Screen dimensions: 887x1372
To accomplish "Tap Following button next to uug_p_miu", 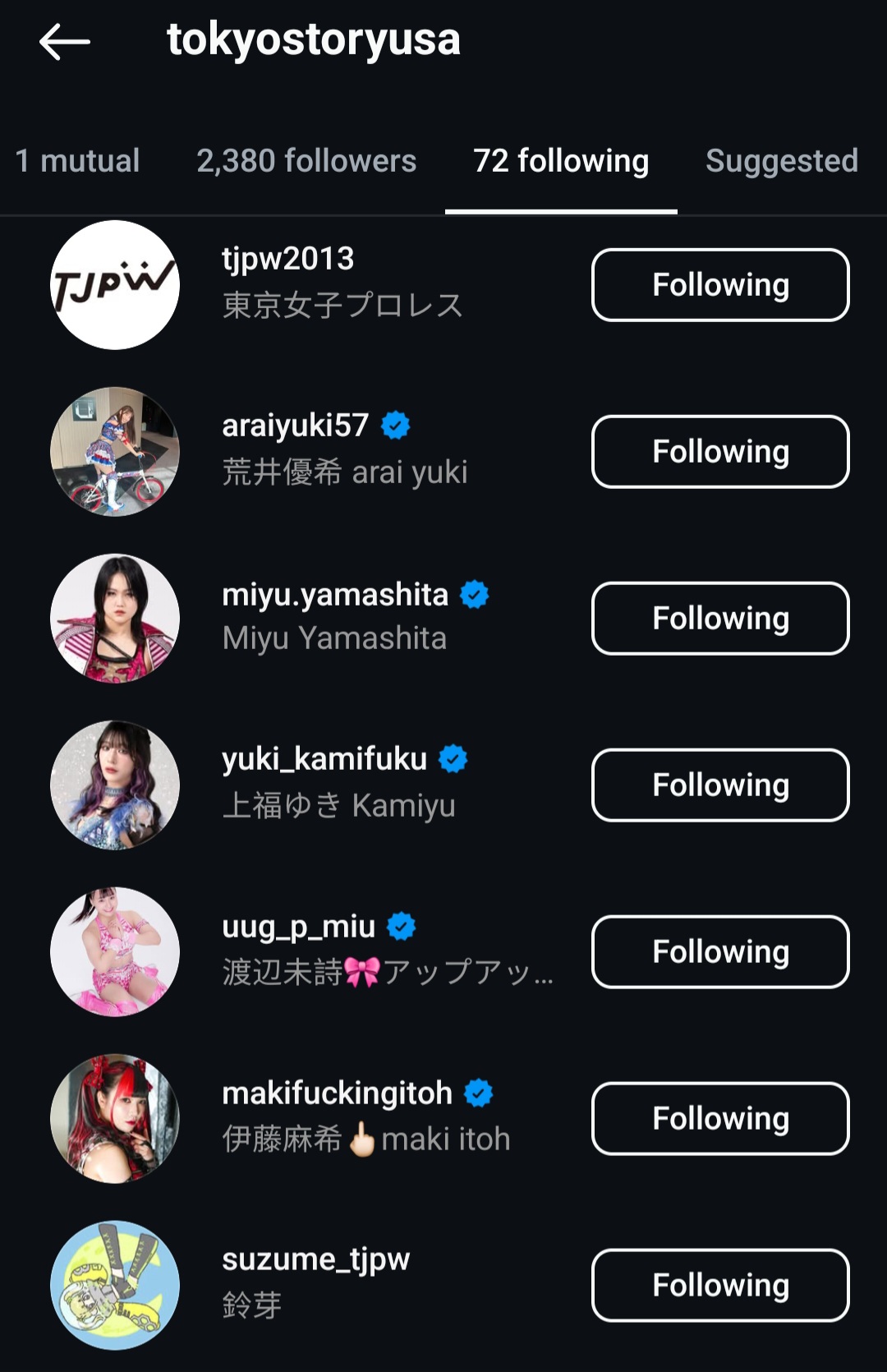I will [720, 952].
